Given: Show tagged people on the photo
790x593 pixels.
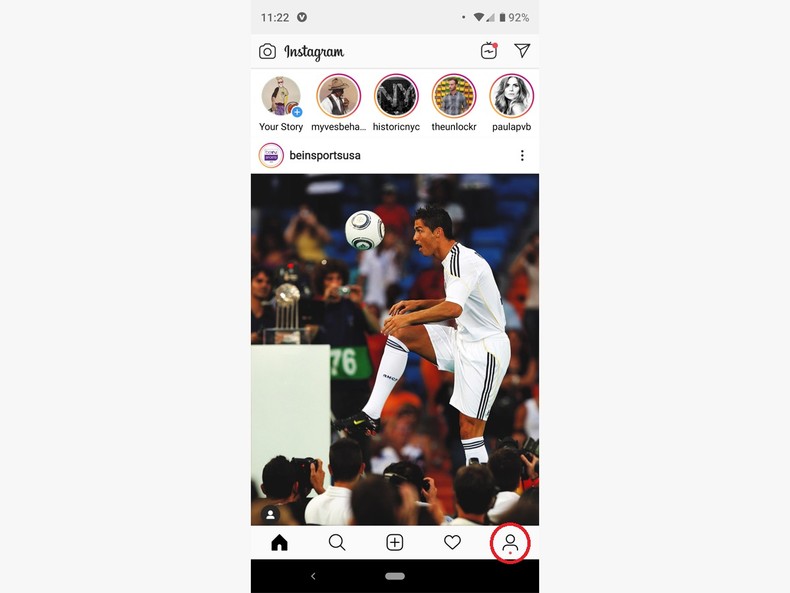Looking at the screenshot, I should [270, 514].
